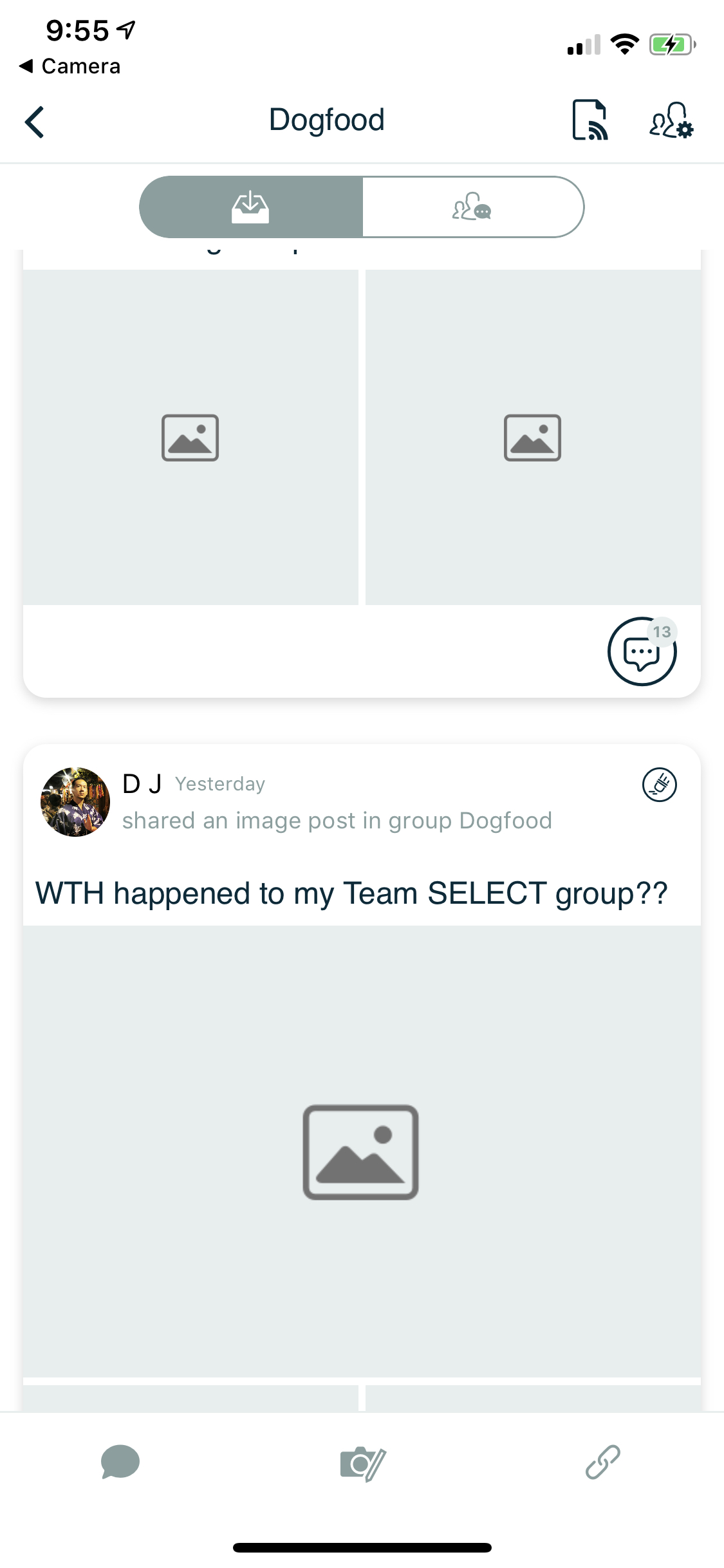
Task: Open the feed document icon in header
Action: pos(589,120)
